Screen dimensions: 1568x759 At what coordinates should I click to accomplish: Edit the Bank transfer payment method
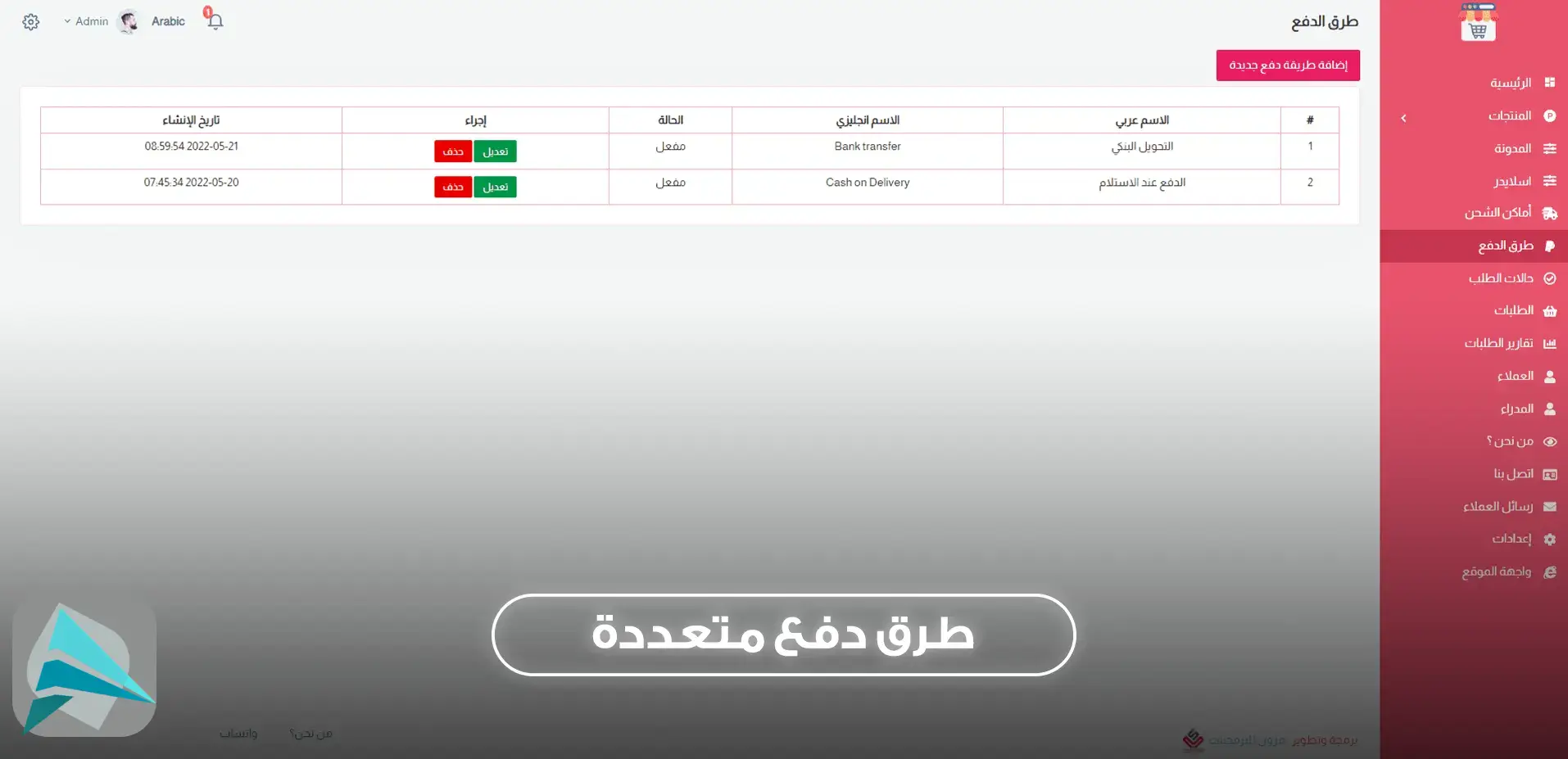pos(495,151)
